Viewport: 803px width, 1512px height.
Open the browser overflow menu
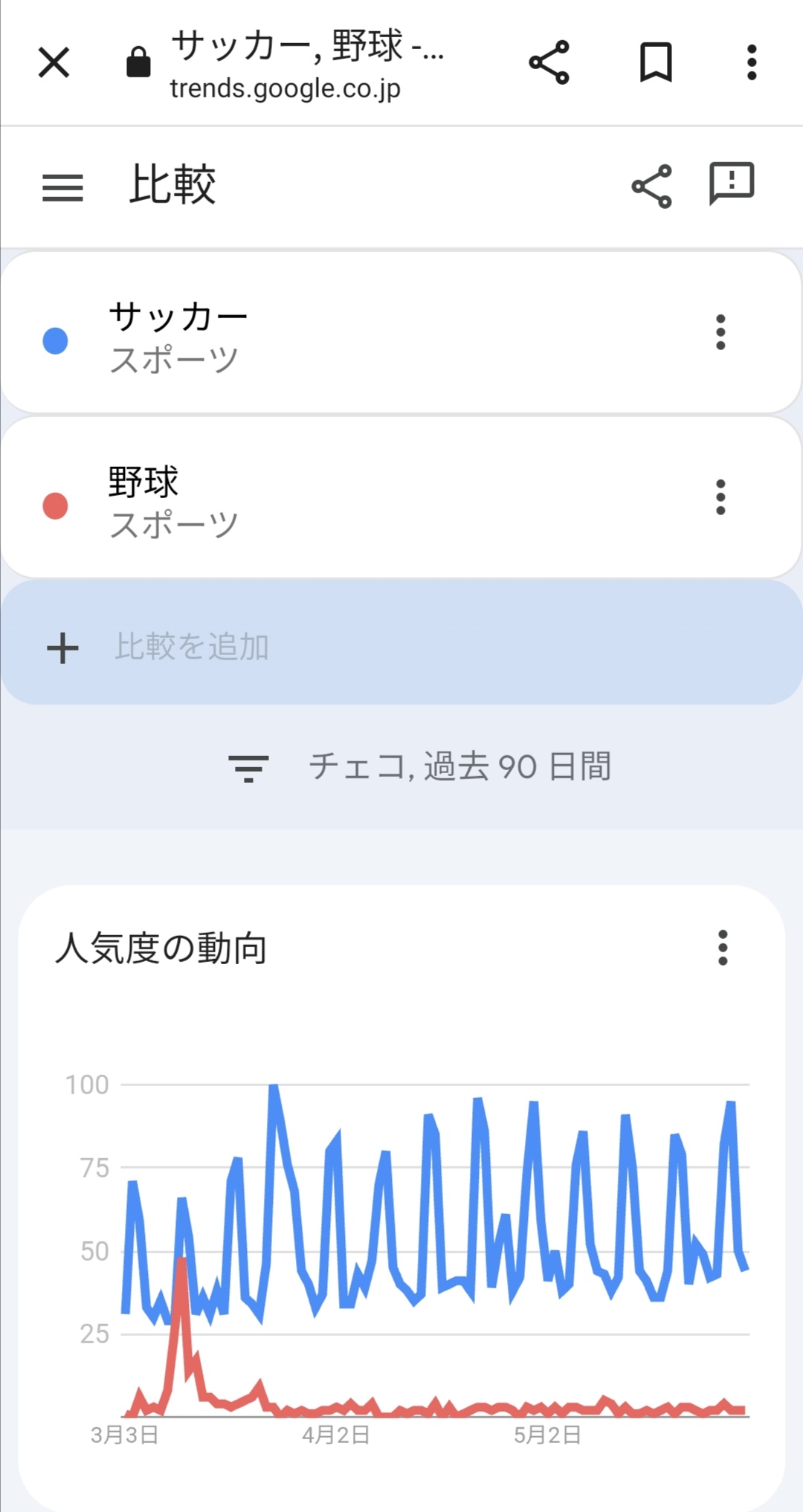coord(752,62)
